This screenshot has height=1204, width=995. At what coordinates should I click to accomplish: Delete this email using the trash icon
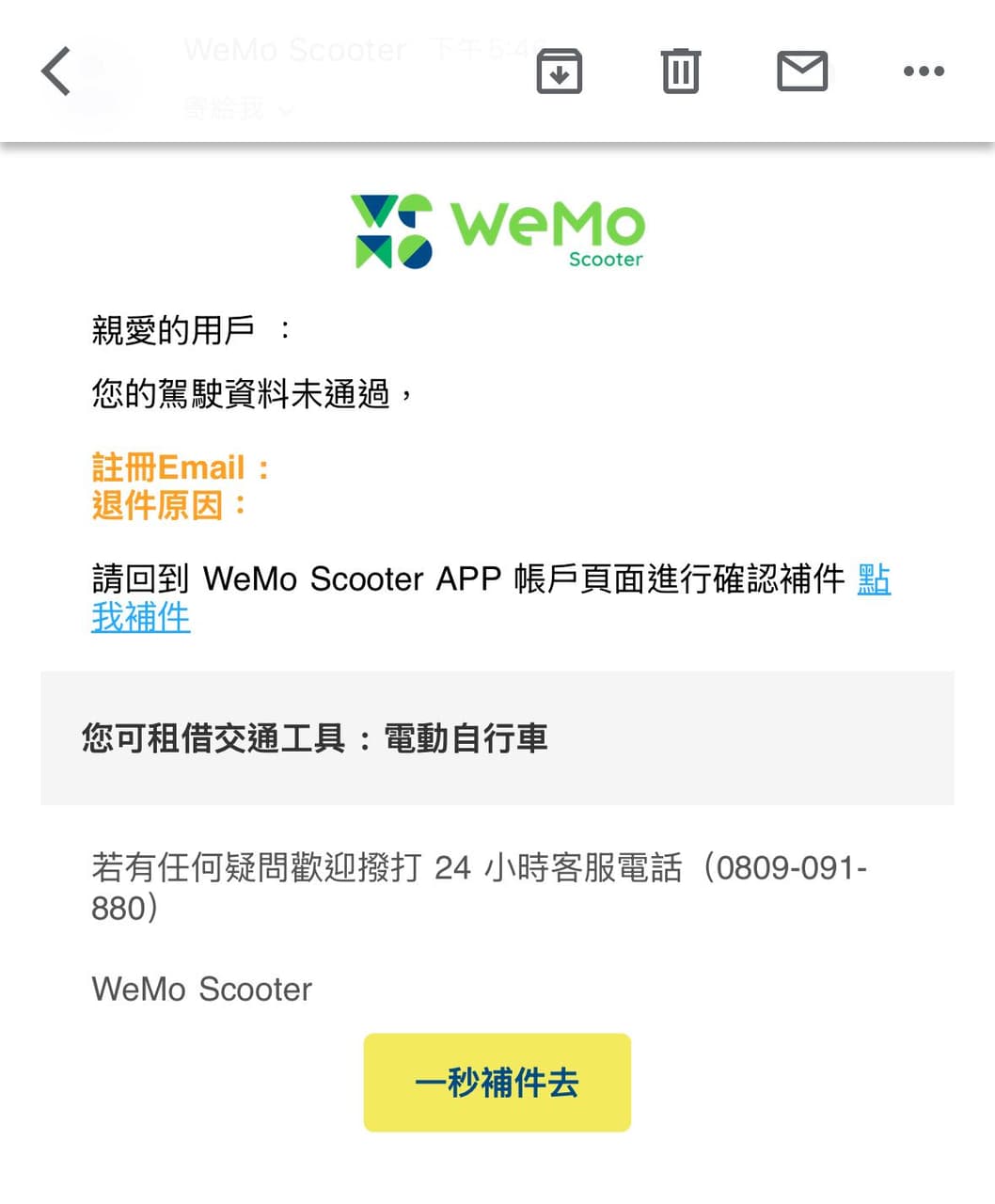tap(681, 71)
